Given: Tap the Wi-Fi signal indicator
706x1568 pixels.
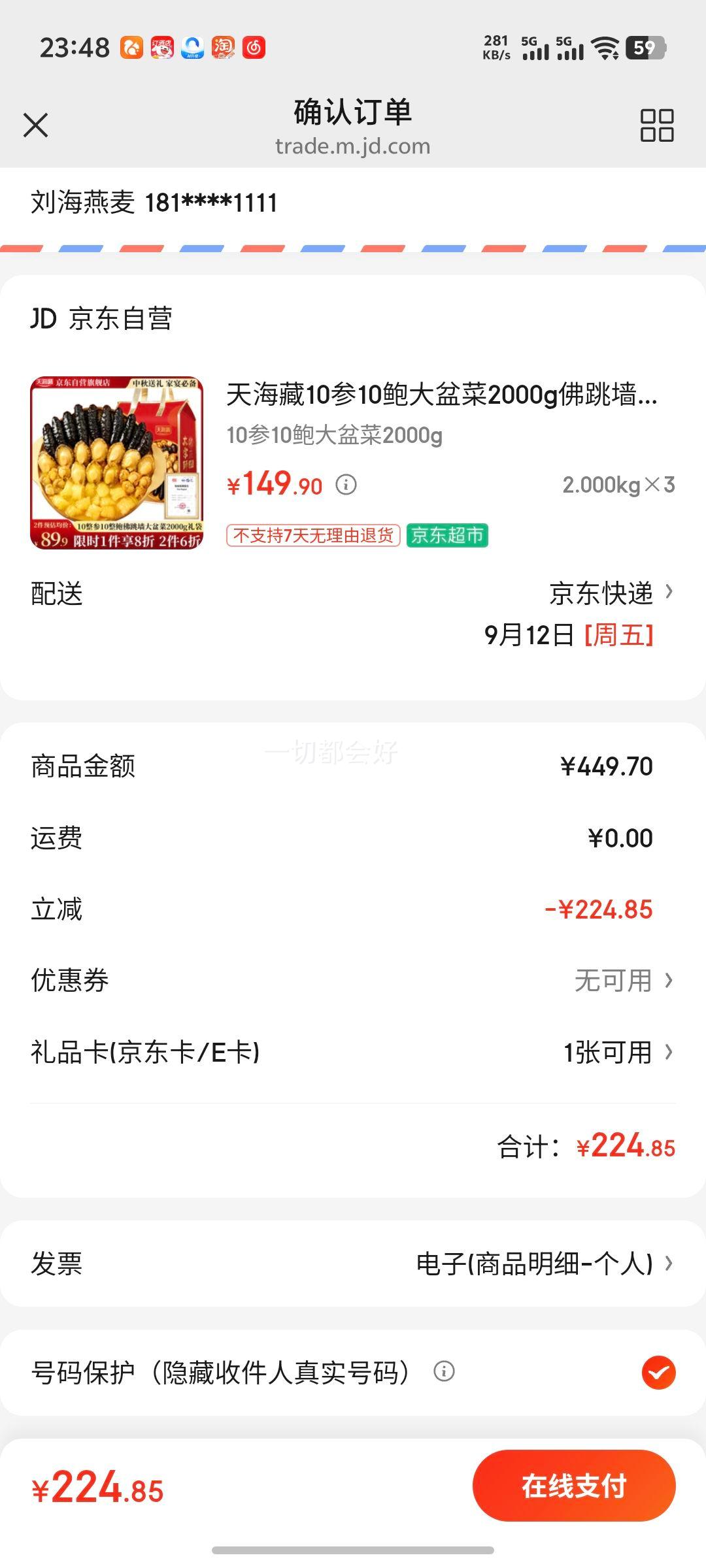Looking at the screenshot, I should (605, 47).
